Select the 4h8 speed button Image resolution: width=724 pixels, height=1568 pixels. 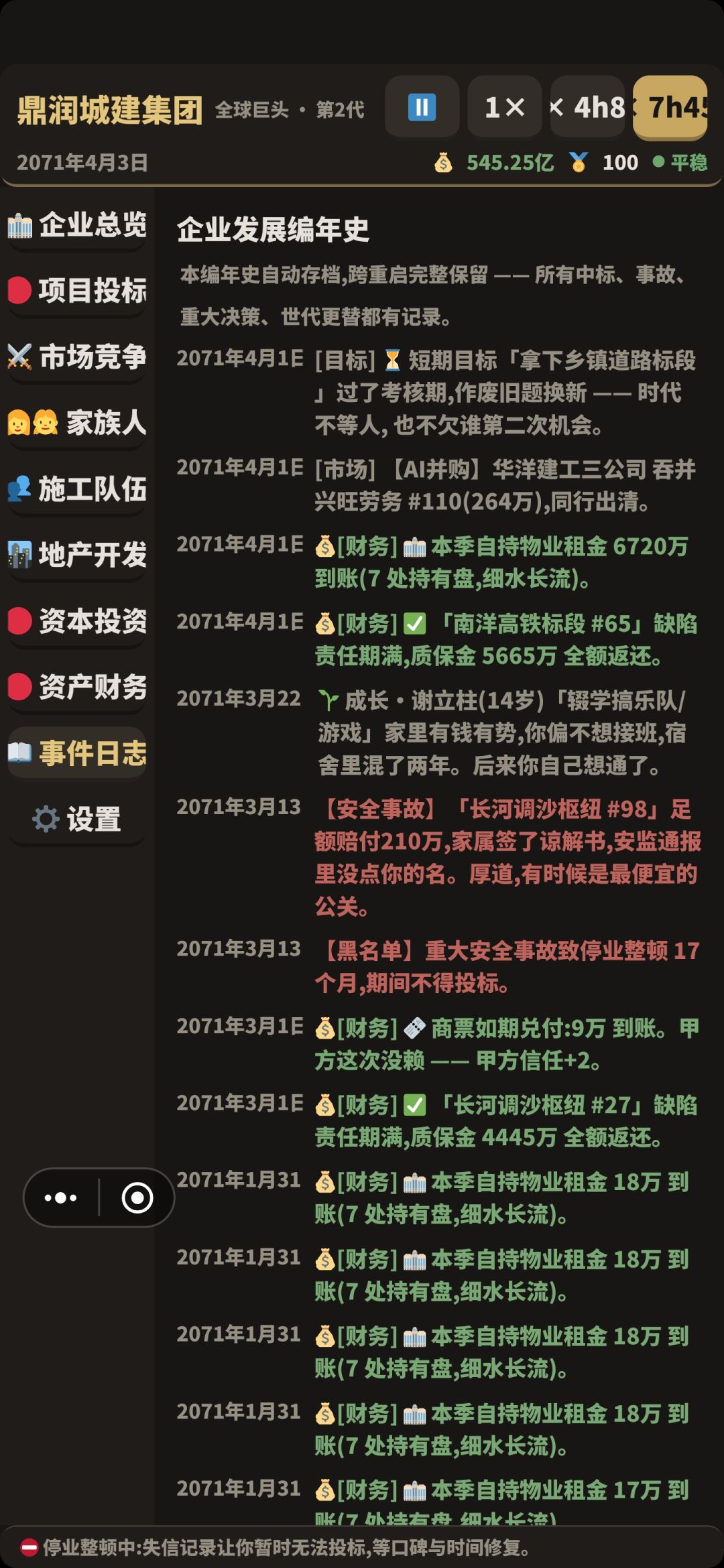588,107
